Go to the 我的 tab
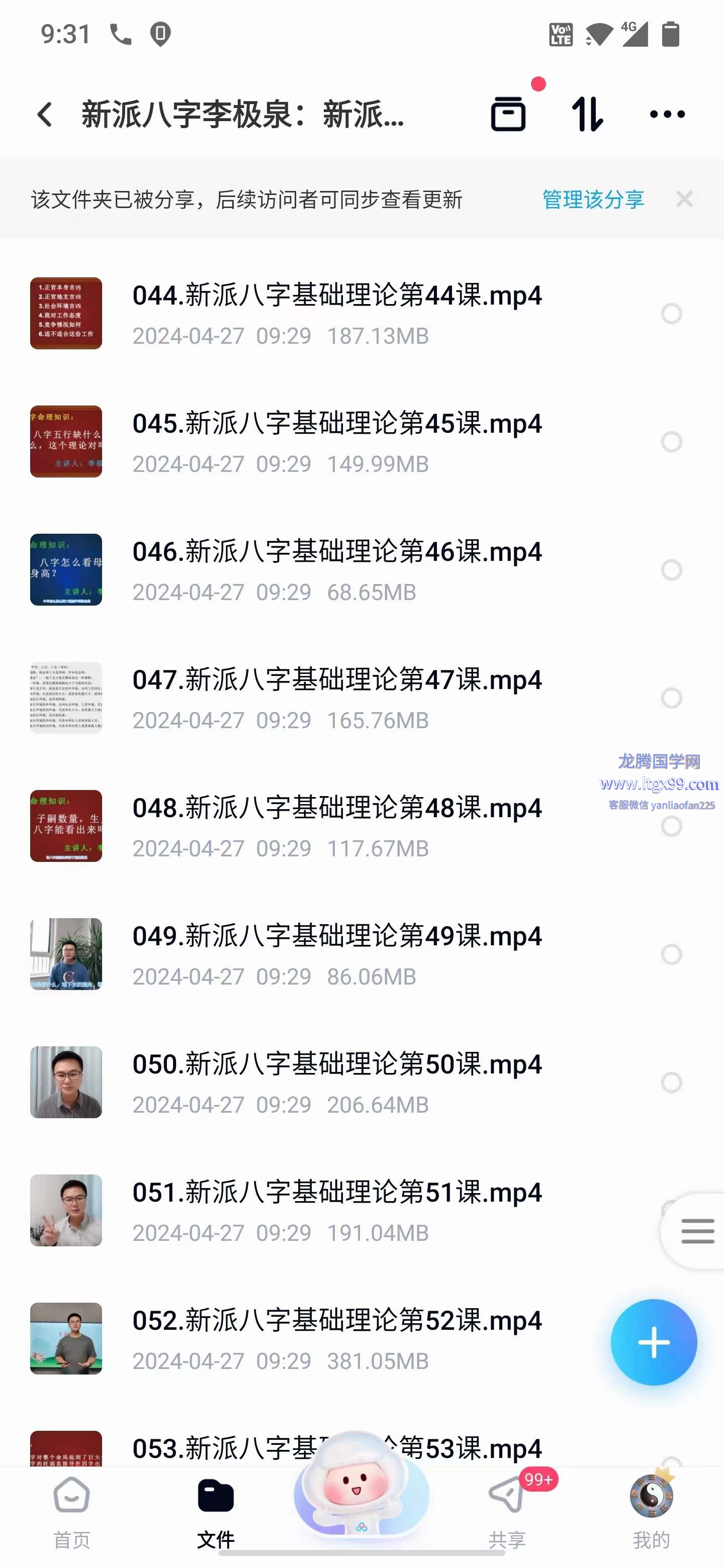Screen dimensions: 724x1568 [x=651, y=1512]
